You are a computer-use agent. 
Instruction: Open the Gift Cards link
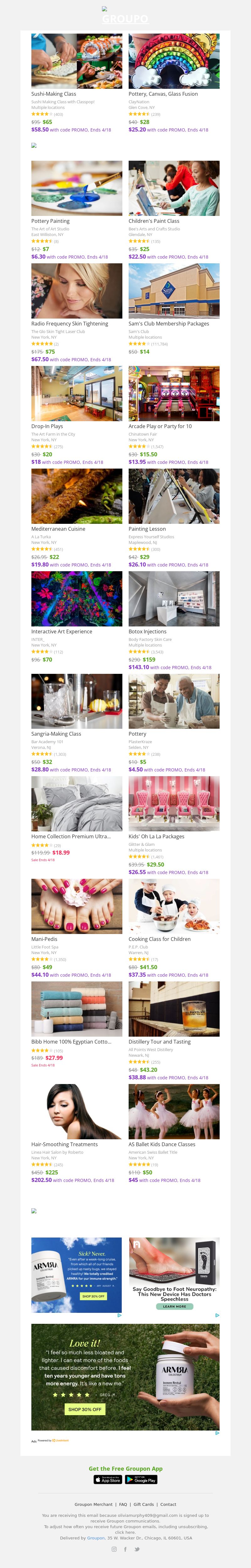point(144,1505)
